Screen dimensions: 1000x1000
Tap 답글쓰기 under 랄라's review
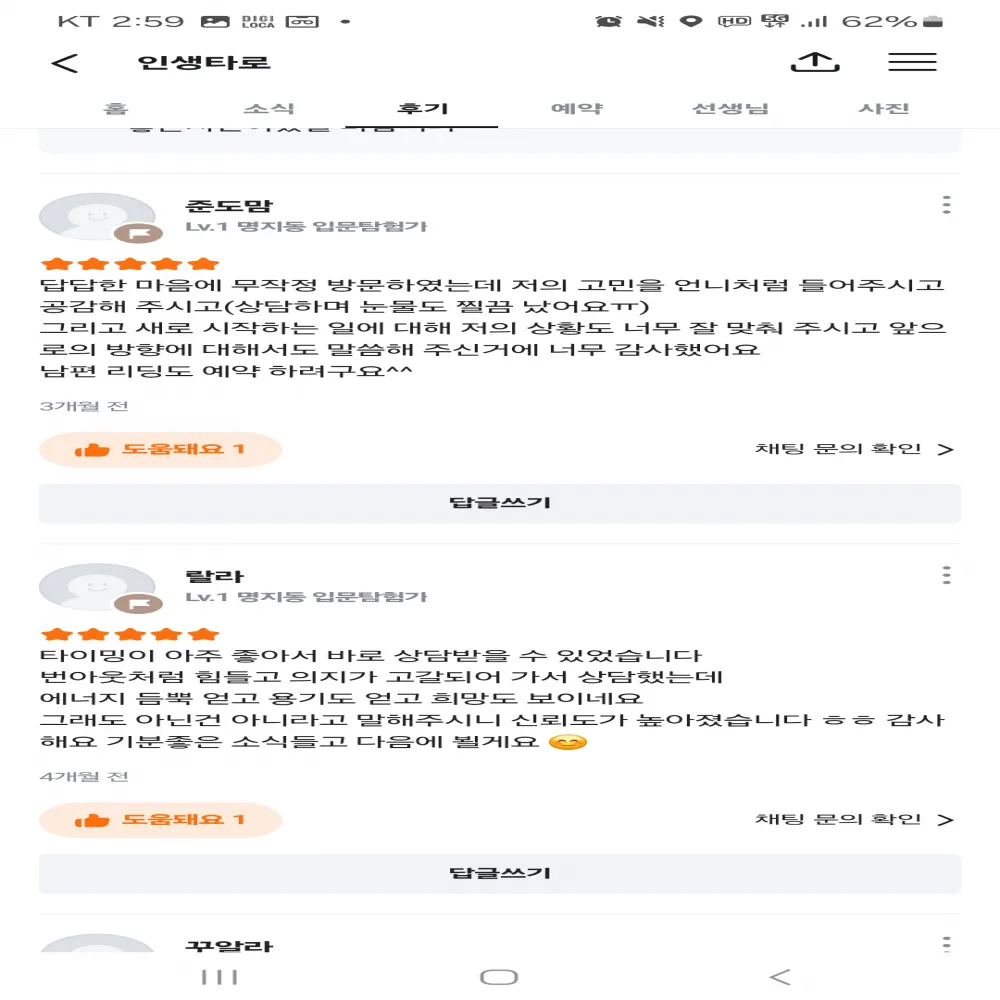point(500,873)
